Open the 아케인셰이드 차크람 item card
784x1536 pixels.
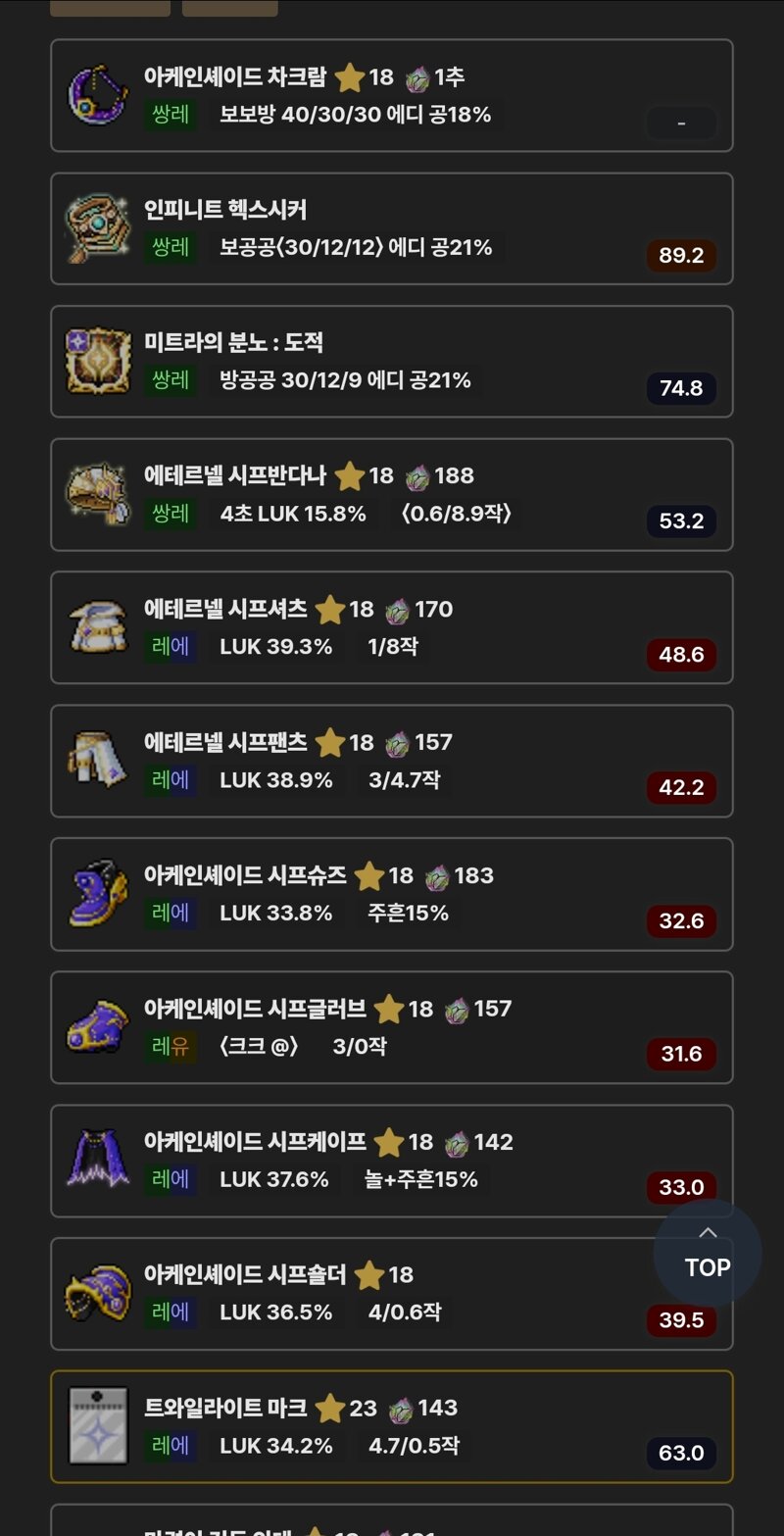point(391,95)
